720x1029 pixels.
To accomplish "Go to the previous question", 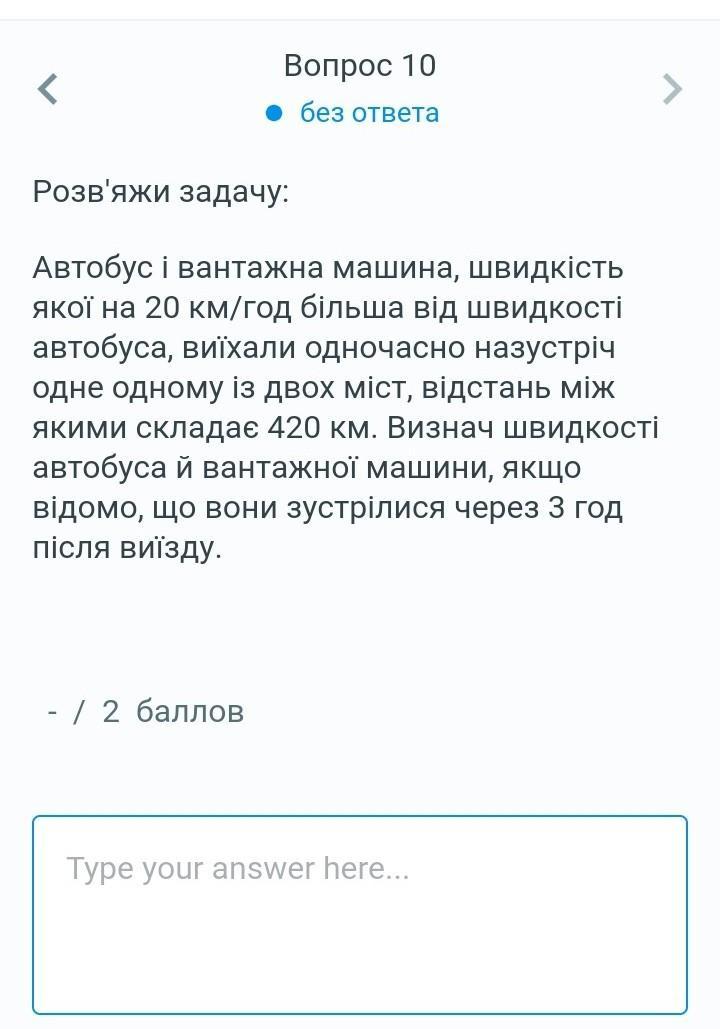I will (47, 89).
